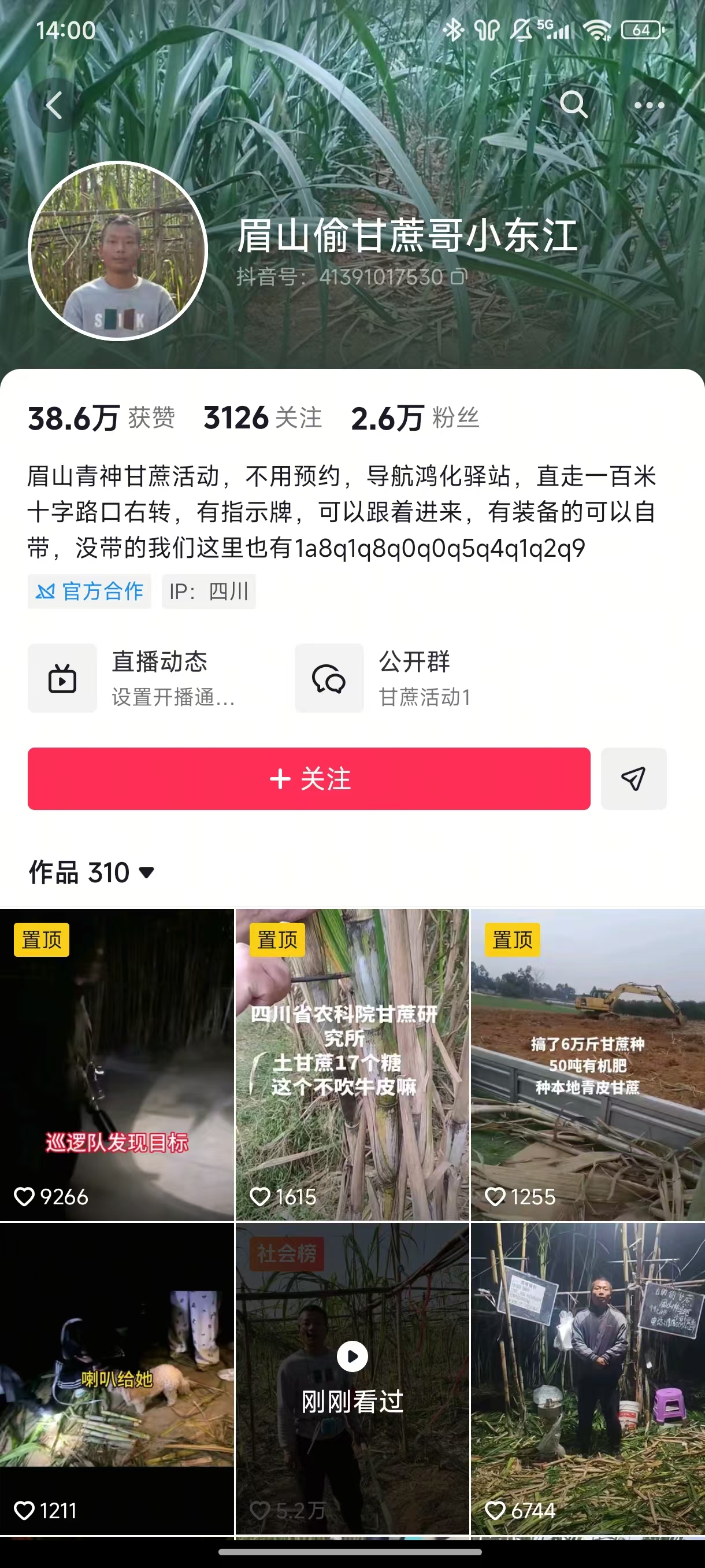Open the video with 6744 likes

point(588,1378)
